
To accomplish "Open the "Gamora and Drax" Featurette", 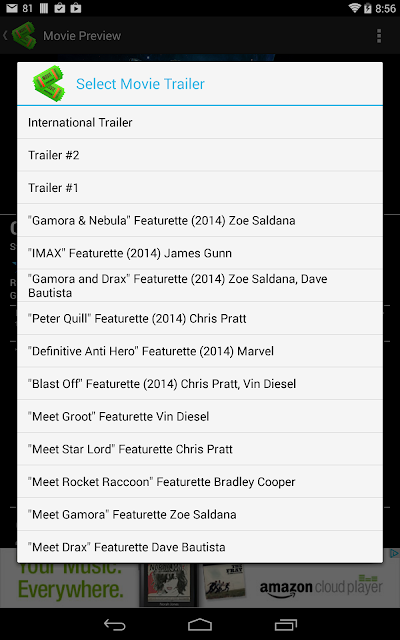I will pos(200,286).
